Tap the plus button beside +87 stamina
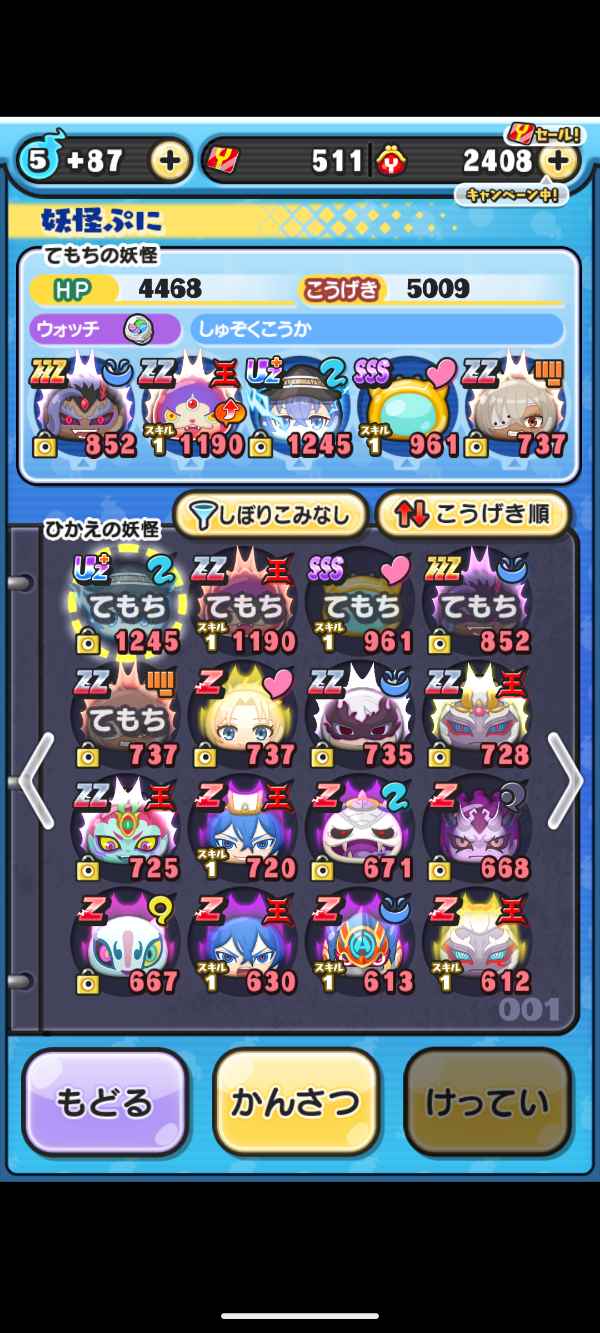Image resolution: width=600 pixels, height=1333 pixels. click(x=168, y=160)
